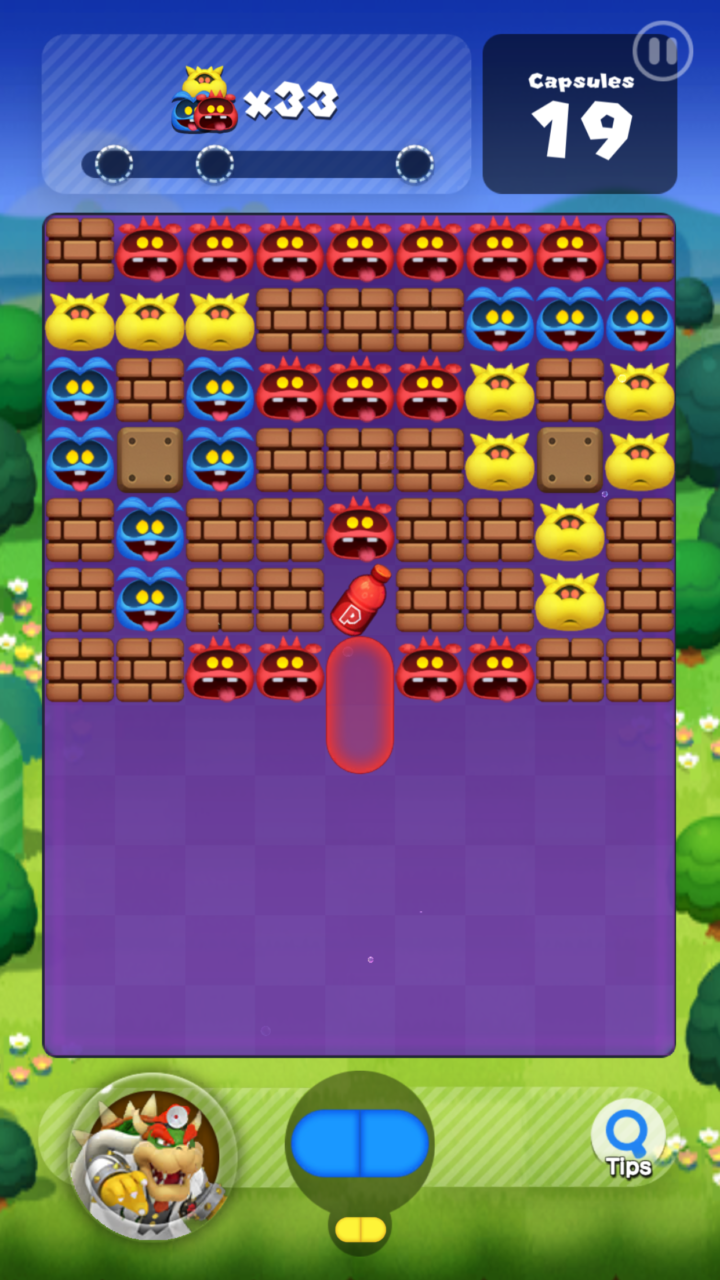Pause the game
720x1280 pixels.
pos(662,50)
